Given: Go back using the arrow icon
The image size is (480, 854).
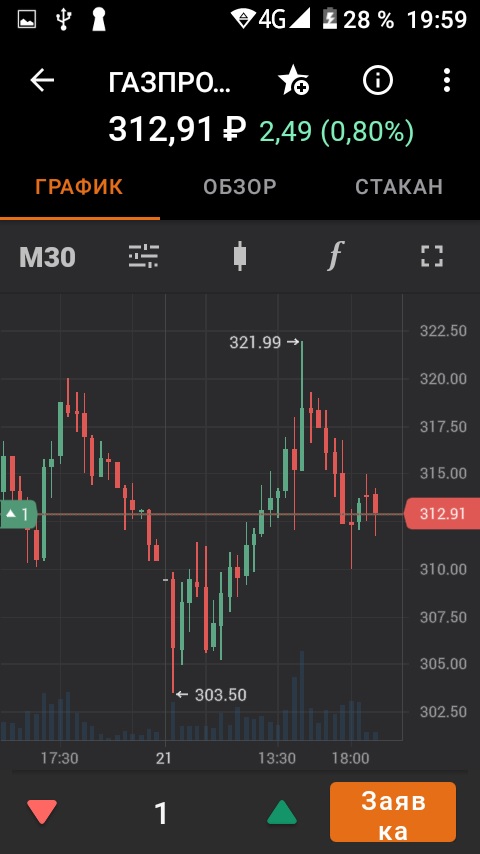Looking at the screenshot, I should point(42,81).
